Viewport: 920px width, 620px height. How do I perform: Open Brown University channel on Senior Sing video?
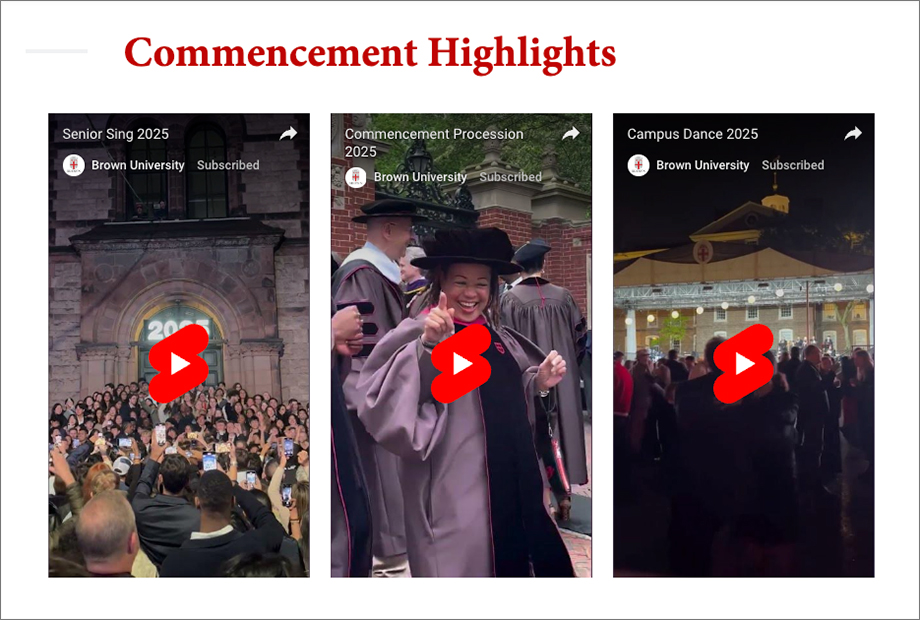pyautogui.click(x=137, y=165)
